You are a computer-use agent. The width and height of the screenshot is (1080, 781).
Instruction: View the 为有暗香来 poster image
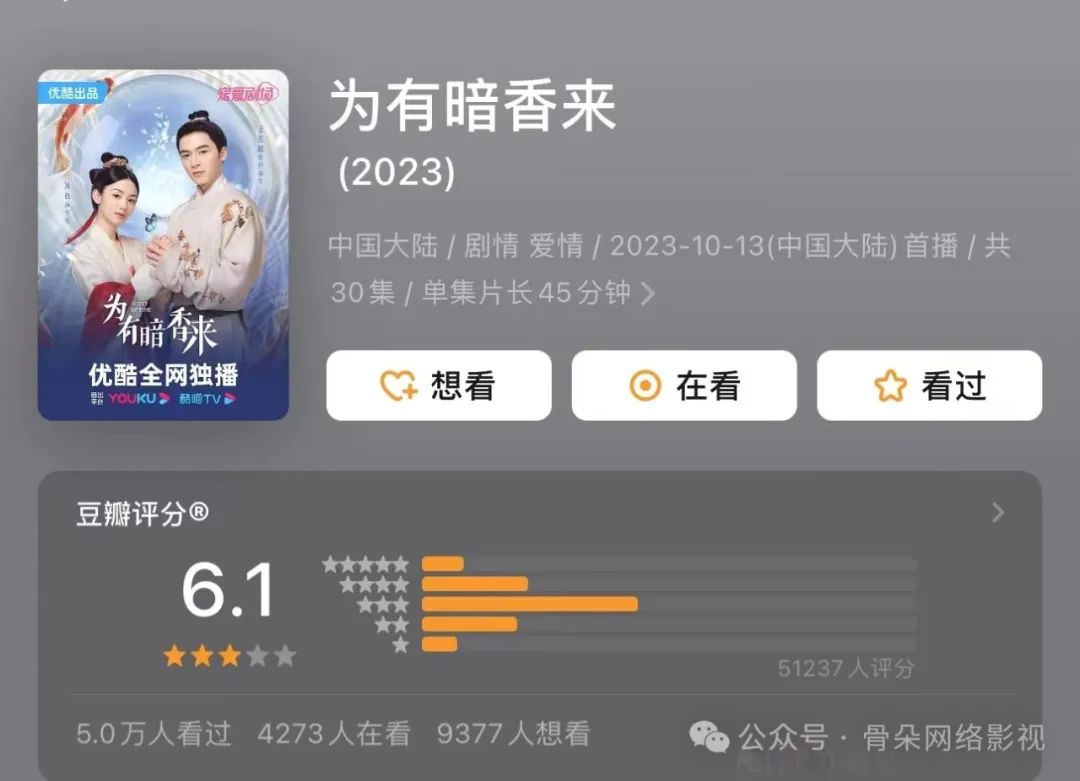click(163, 245)
